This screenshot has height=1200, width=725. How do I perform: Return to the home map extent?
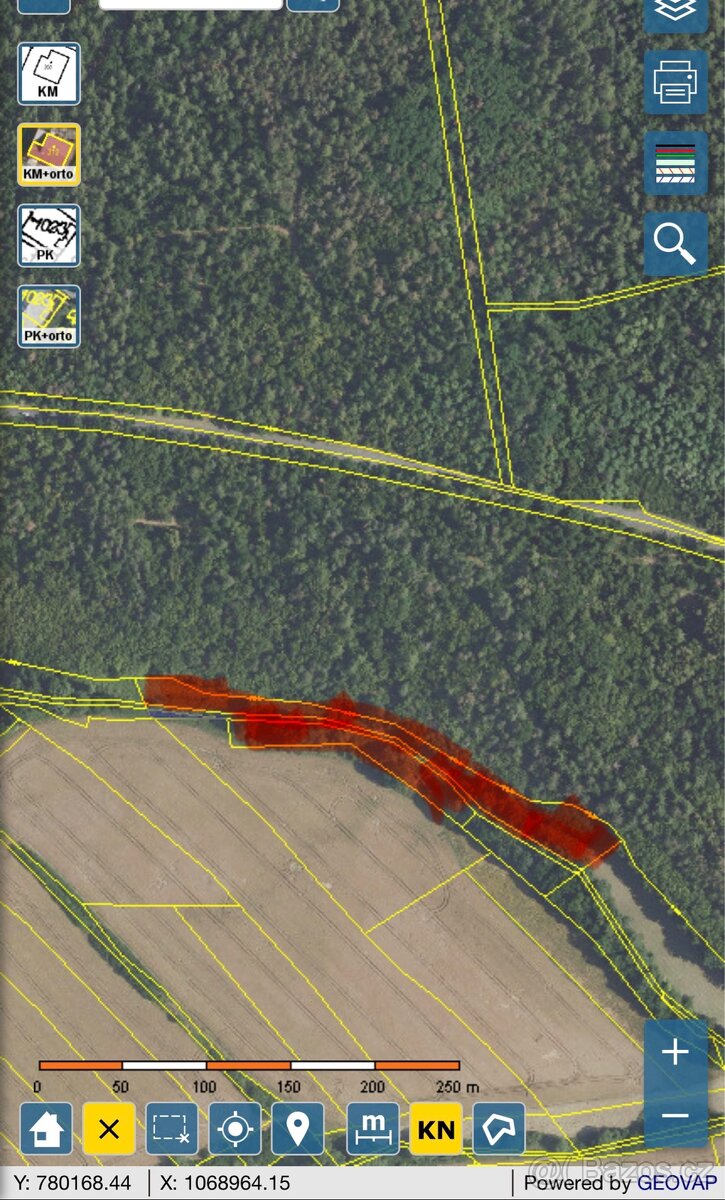[x=46, y=1129]
